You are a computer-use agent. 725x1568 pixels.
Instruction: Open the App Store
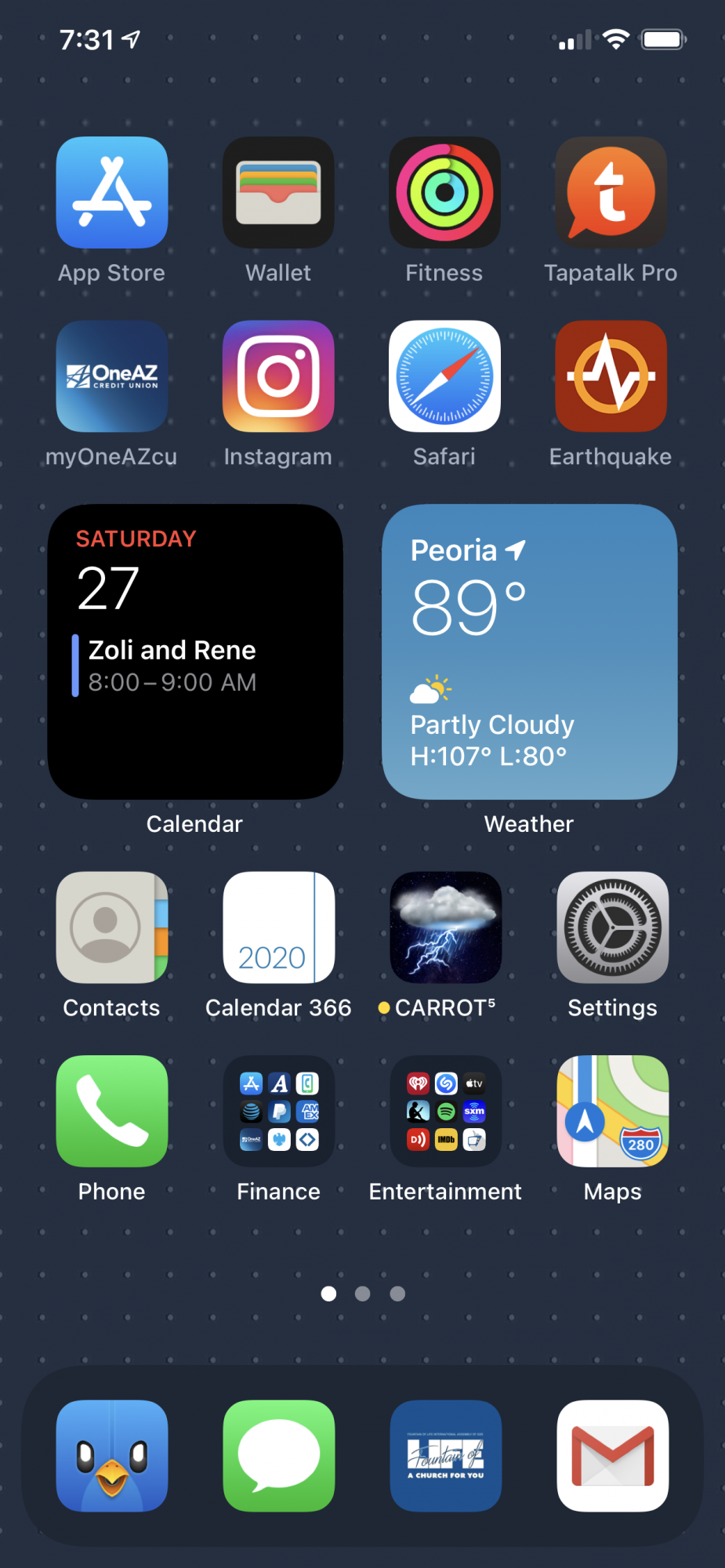[112, 193]
